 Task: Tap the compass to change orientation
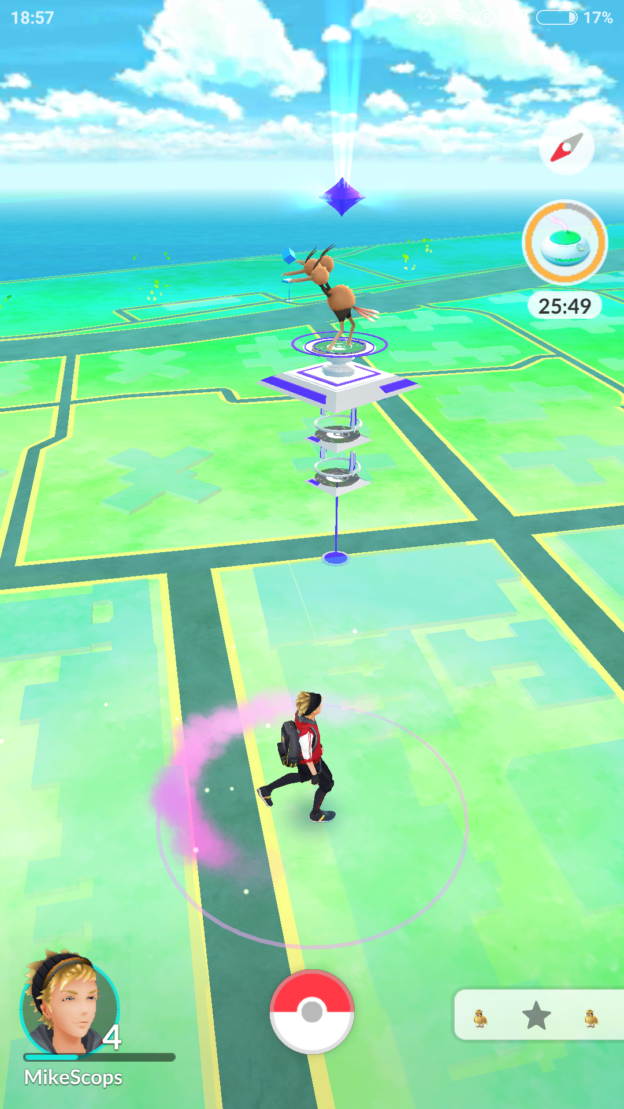[566, 150]
